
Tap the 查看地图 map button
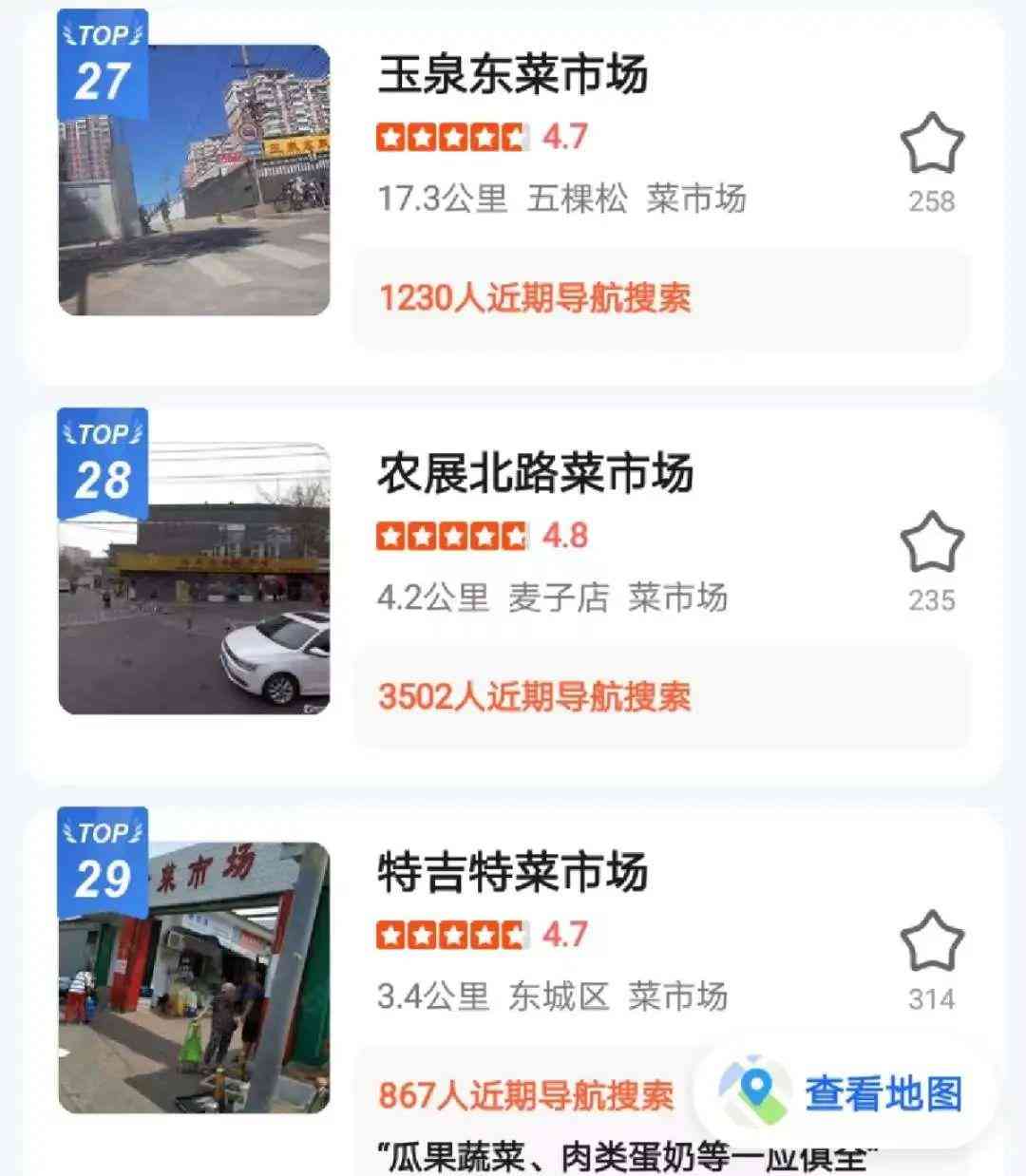(x=842, y=1093)
